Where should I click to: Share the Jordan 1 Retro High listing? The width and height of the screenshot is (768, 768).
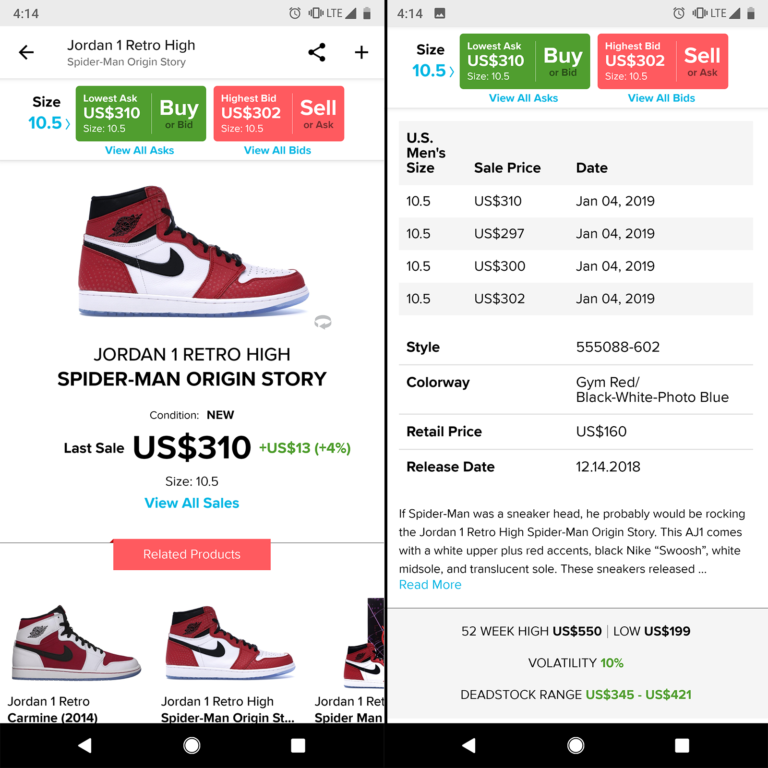317,53
